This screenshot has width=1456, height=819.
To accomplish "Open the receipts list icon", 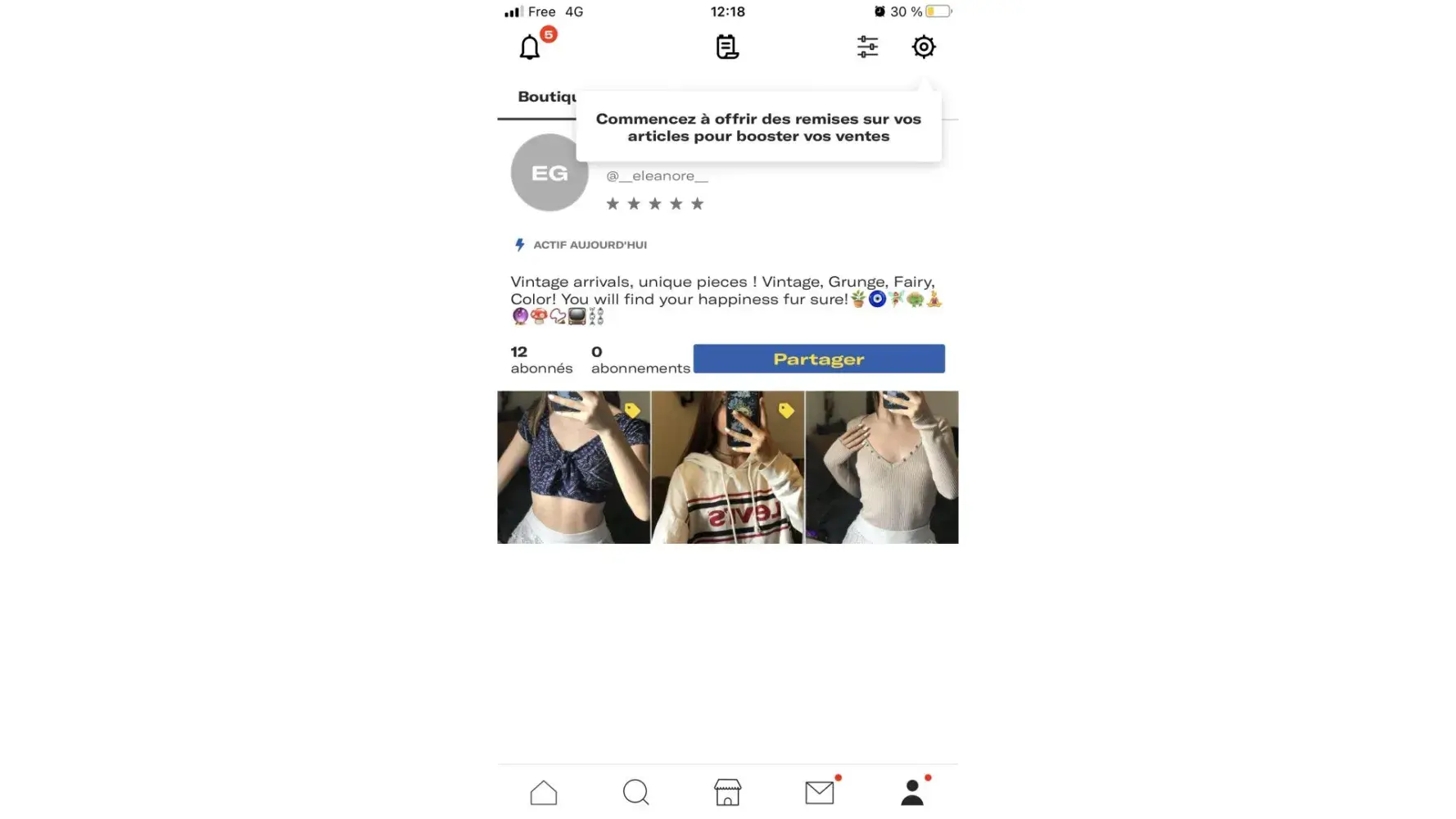I will 727,48.
